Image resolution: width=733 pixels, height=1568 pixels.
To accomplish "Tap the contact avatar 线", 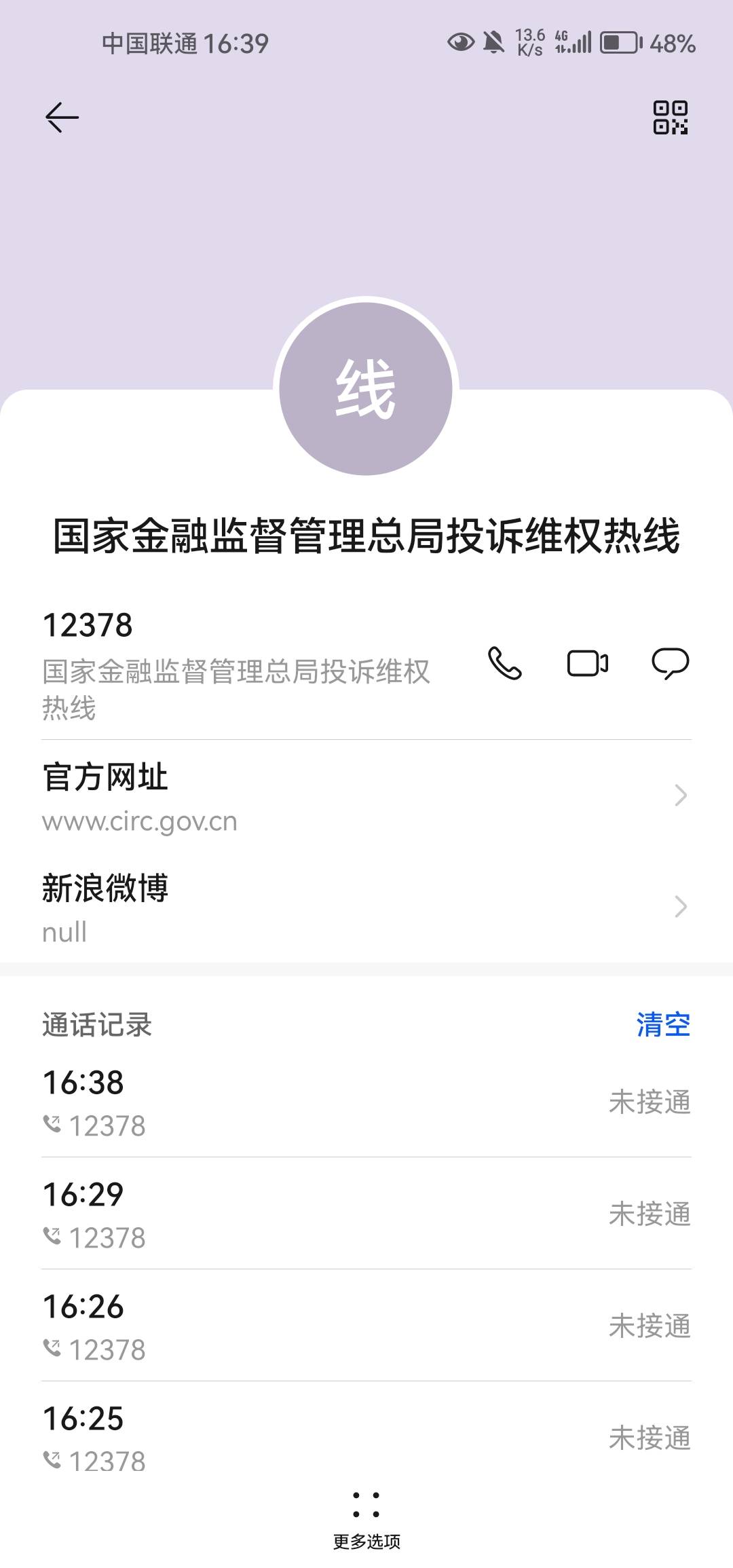I will (x=366, y=389).
